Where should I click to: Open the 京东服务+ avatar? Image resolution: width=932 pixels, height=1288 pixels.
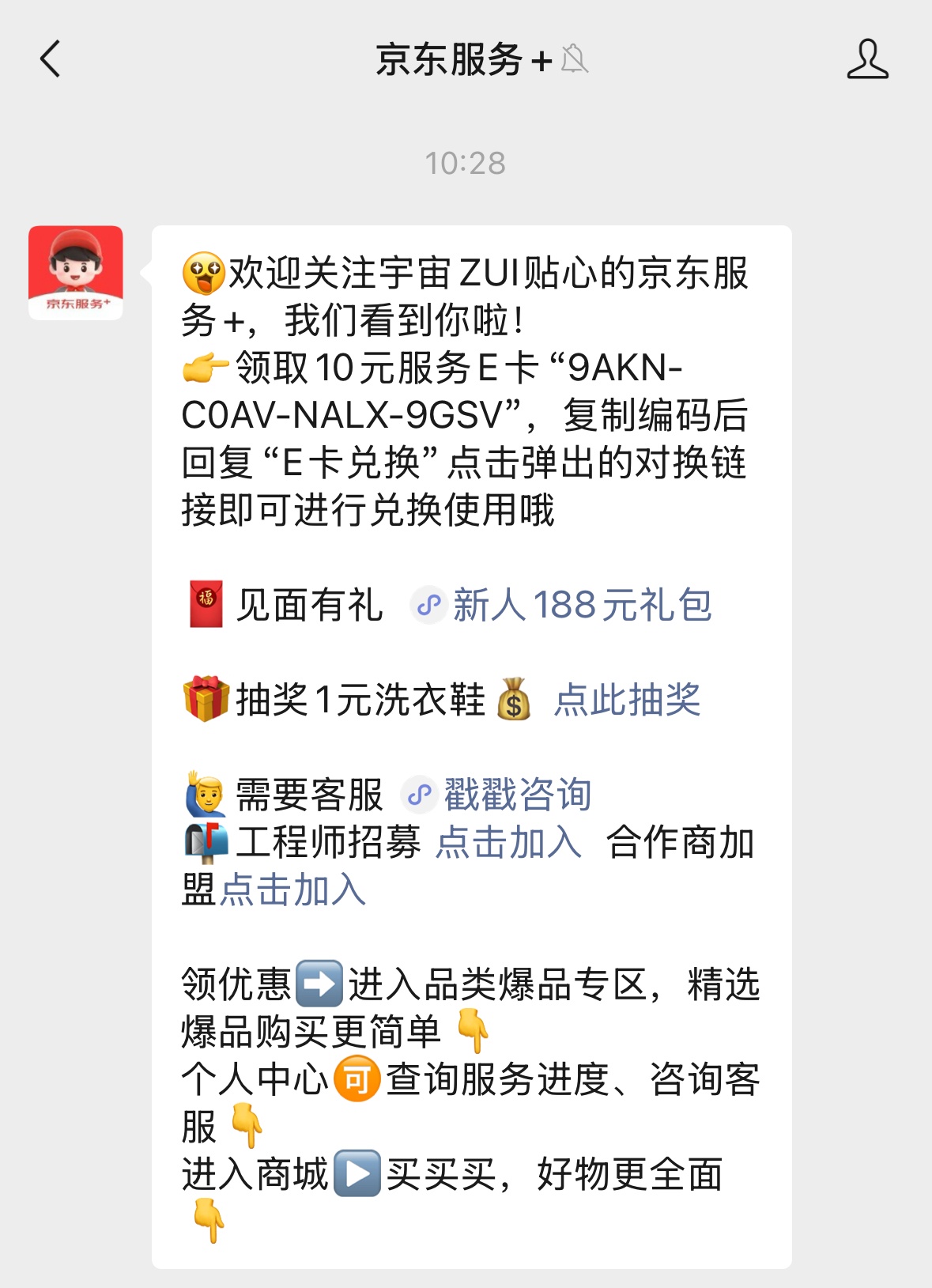[x=76, y=273]
